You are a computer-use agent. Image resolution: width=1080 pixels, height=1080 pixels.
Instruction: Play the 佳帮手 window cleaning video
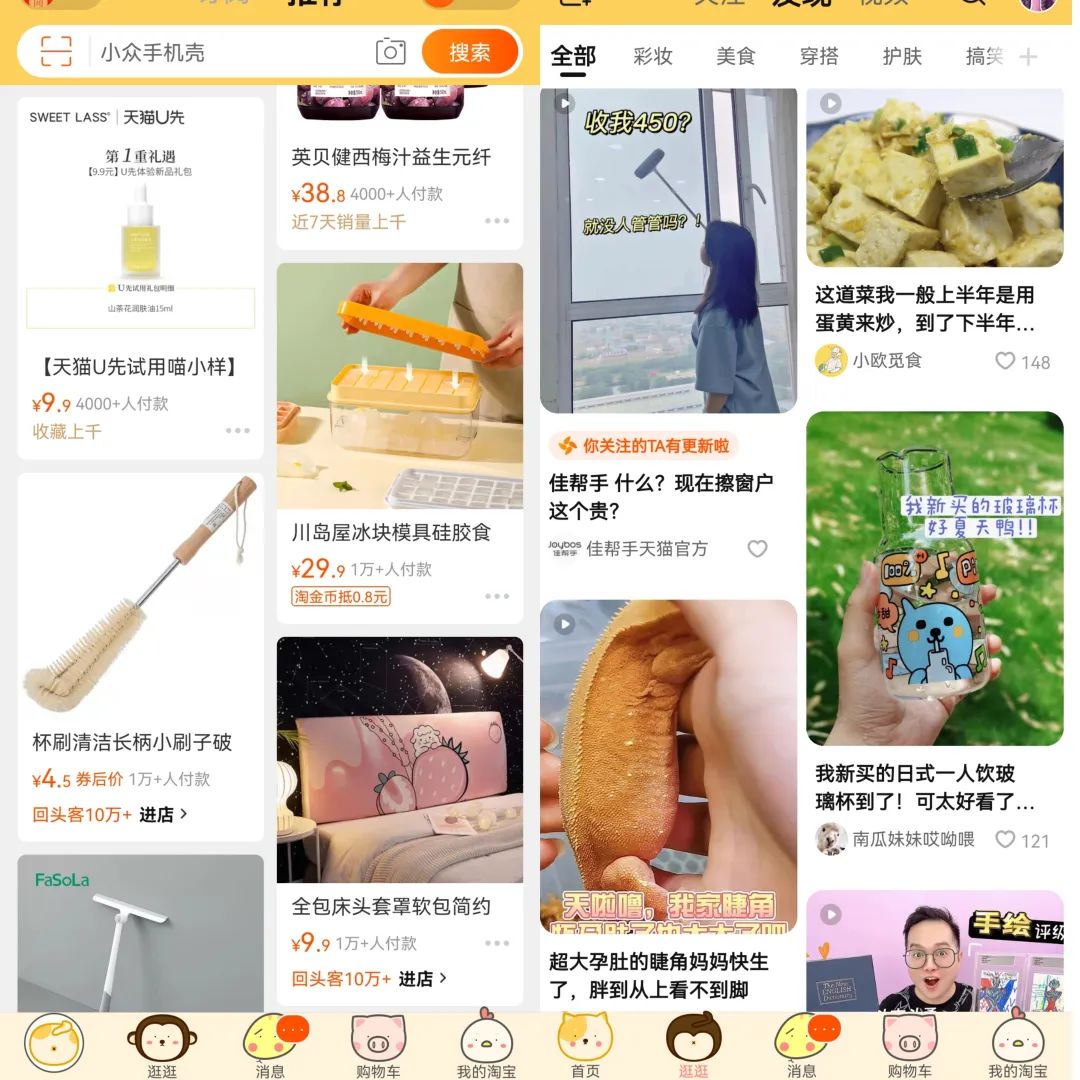pyautogui.click(x=668, y=250)
